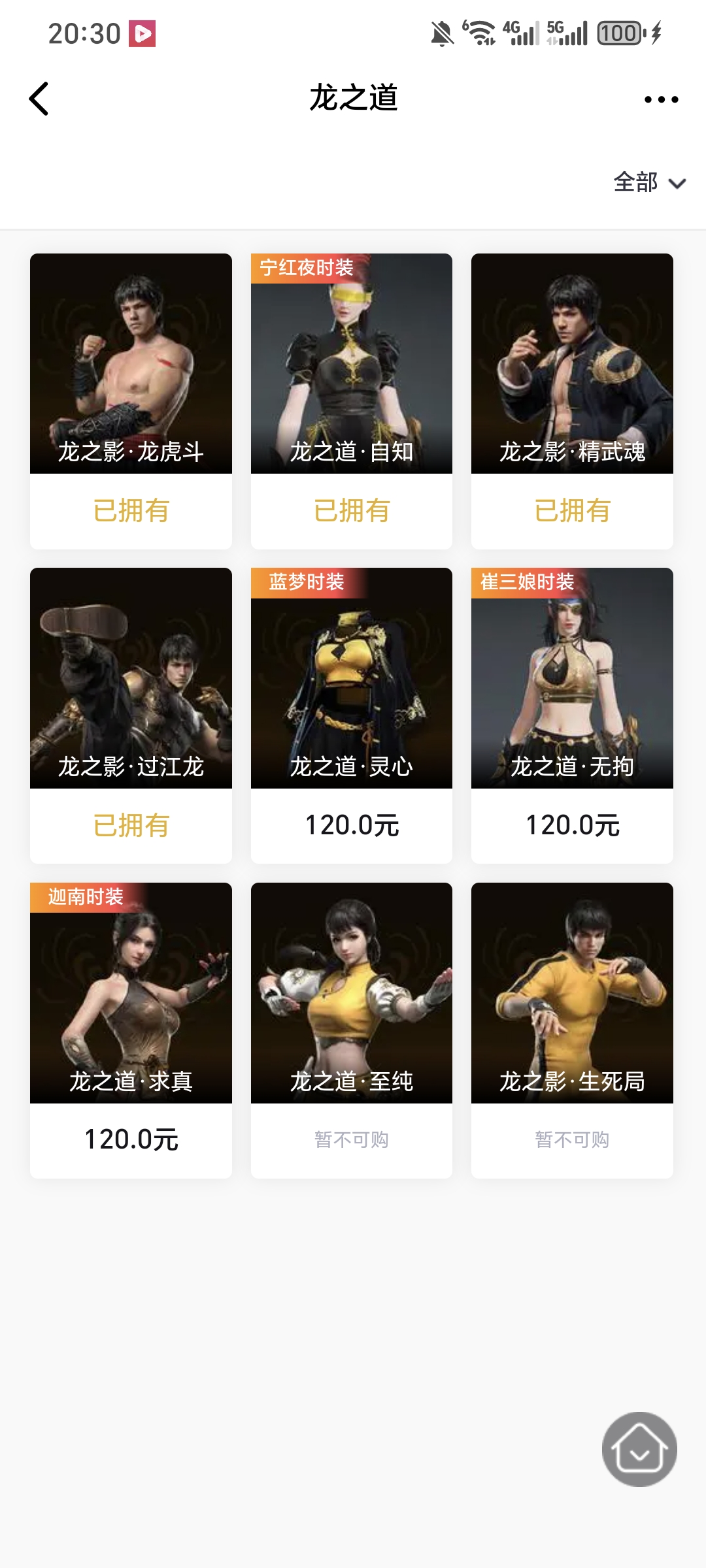Expand the 全部 filter dropdown

click(x=648, y=182)
